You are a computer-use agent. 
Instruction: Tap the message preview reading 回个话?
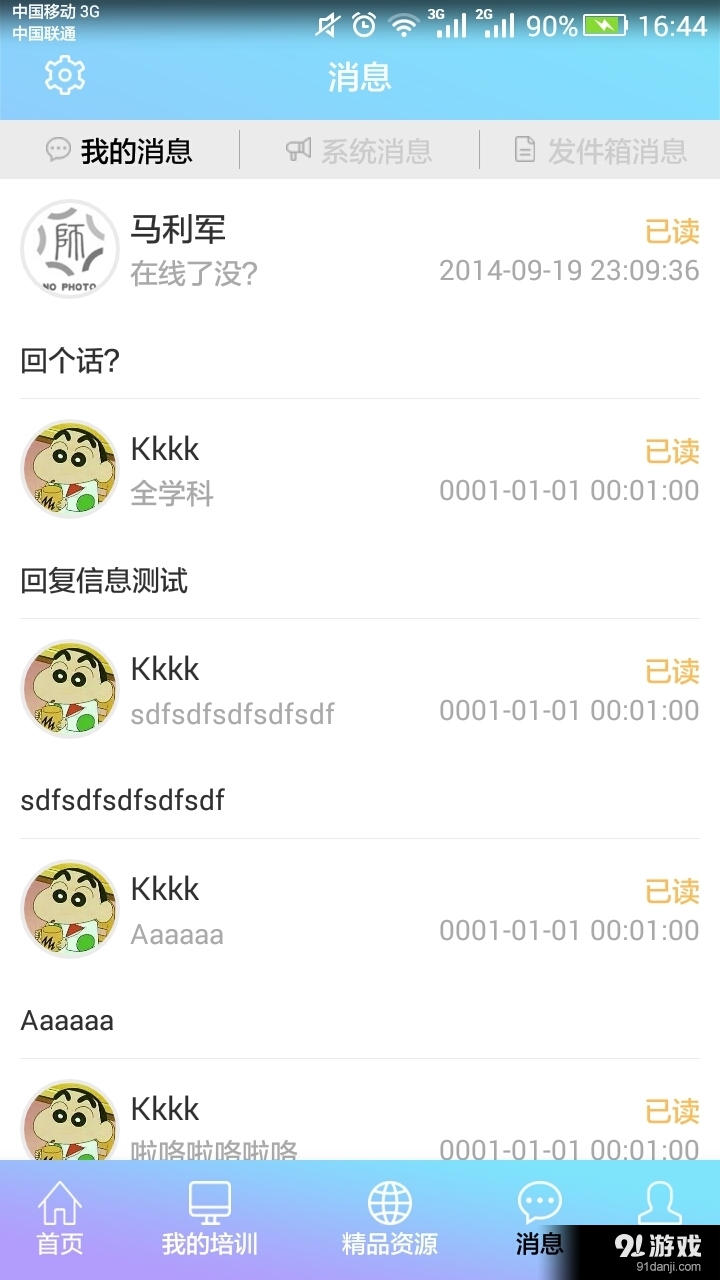point(68,361)
